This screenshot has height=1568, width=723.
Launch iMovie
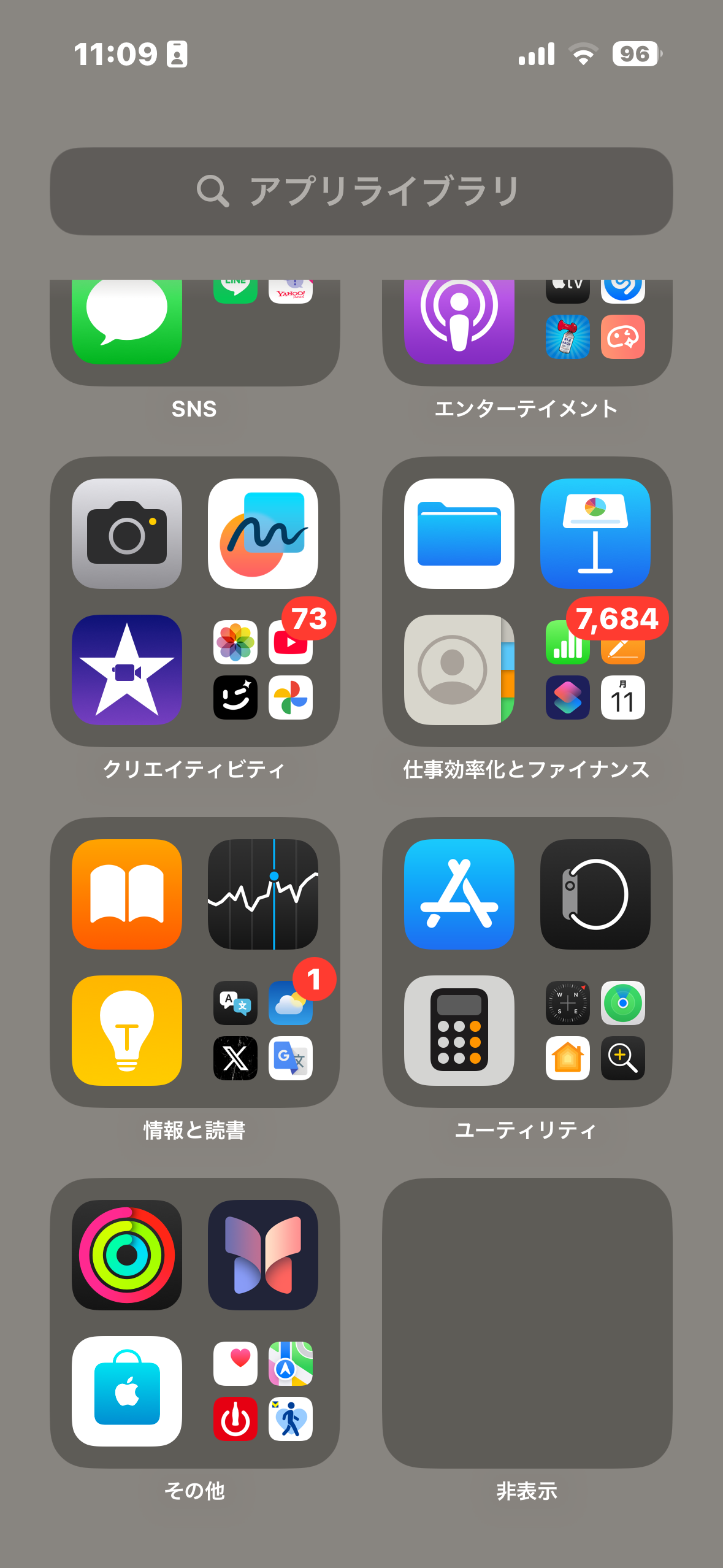pos(127,669)
